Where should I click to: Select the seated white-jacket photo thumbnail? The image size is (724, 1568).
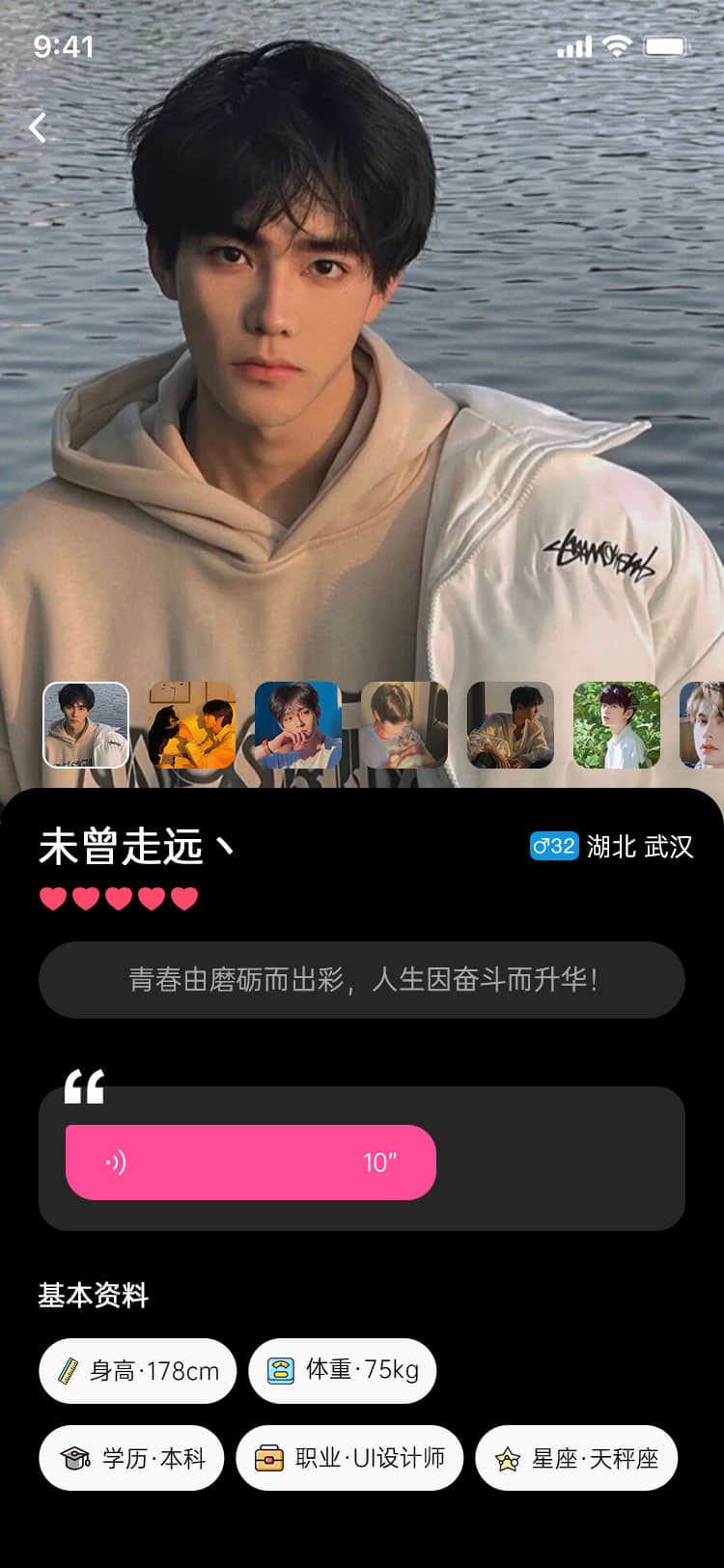point(511,725)
